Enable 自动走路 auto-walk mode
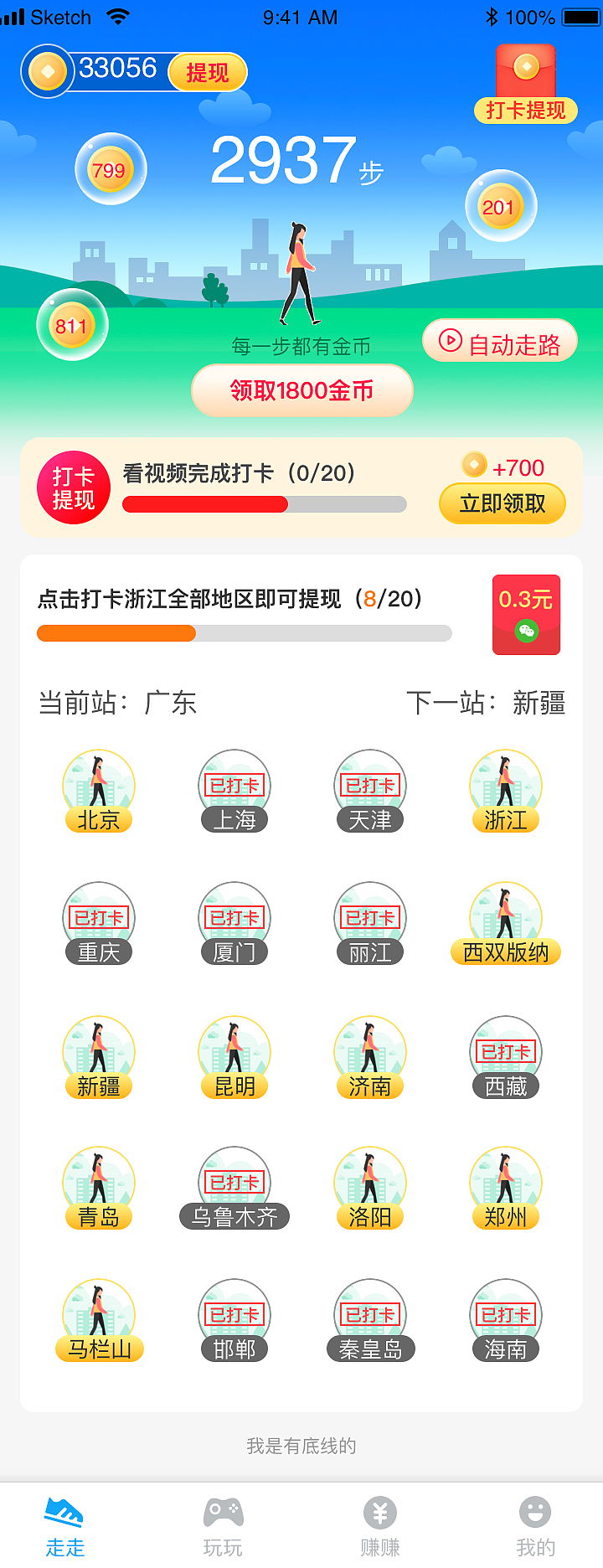 tap(500, 341)
